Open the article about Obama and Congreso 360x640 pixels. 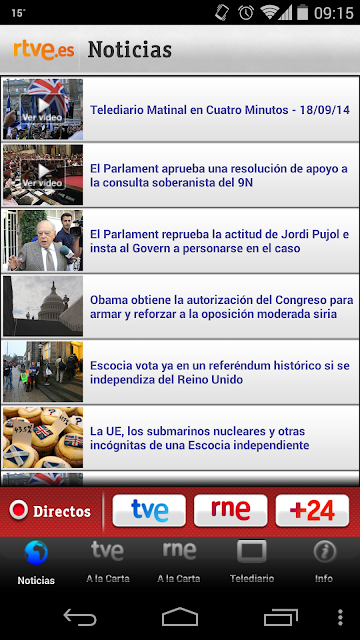180,307
